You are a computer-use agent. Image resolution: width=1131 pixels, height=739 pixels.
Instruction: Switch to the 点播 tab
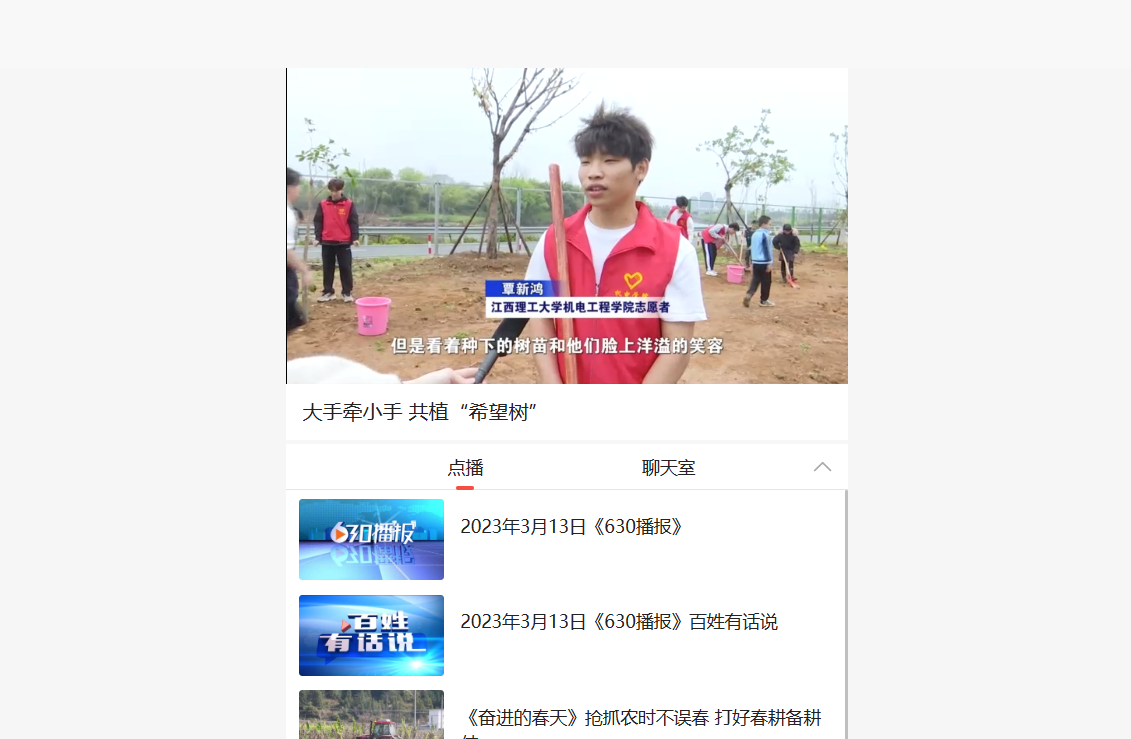(465, 467)
